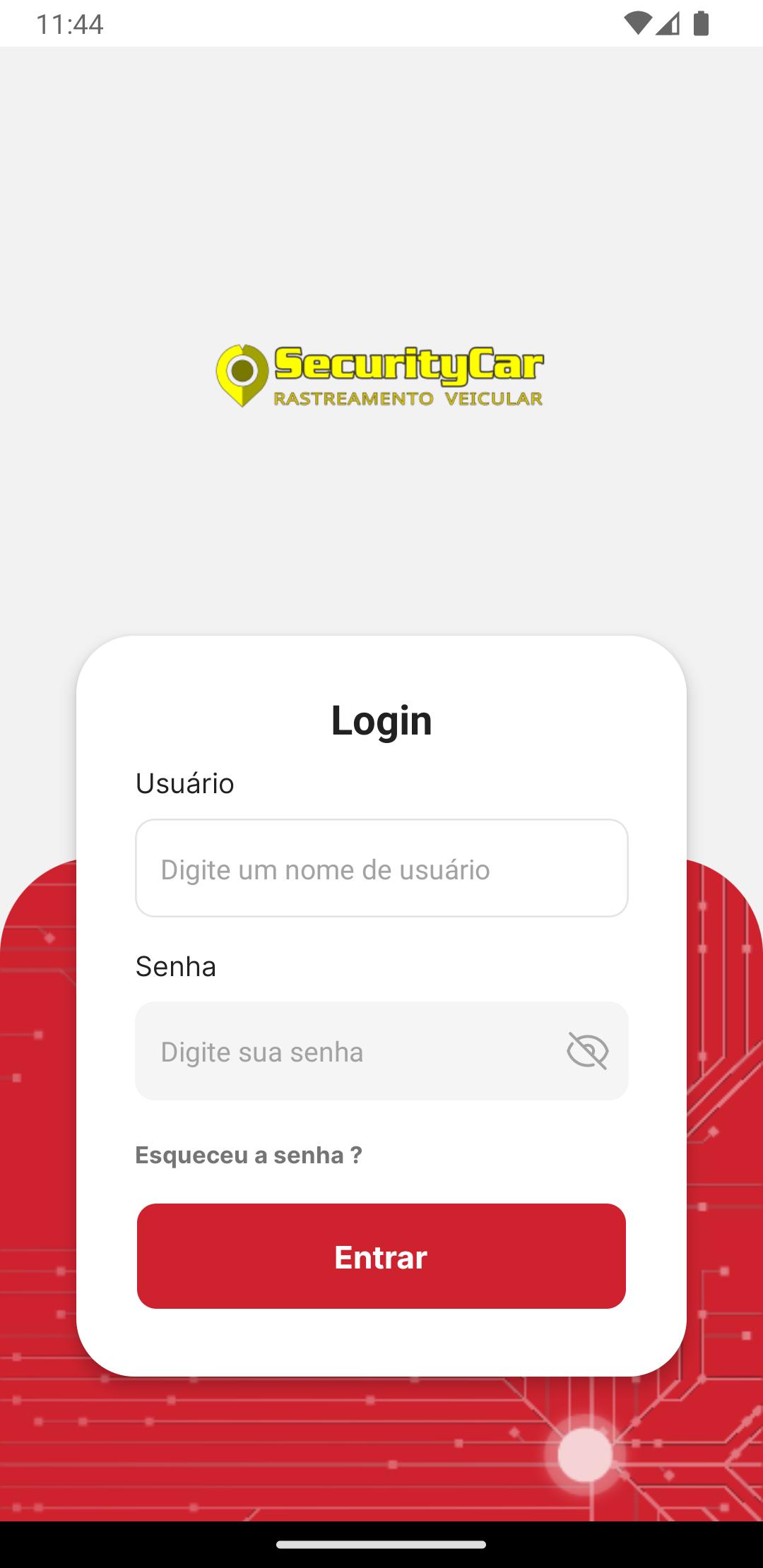Tap the Senha password field
763x1568 pixels.
346,1051
